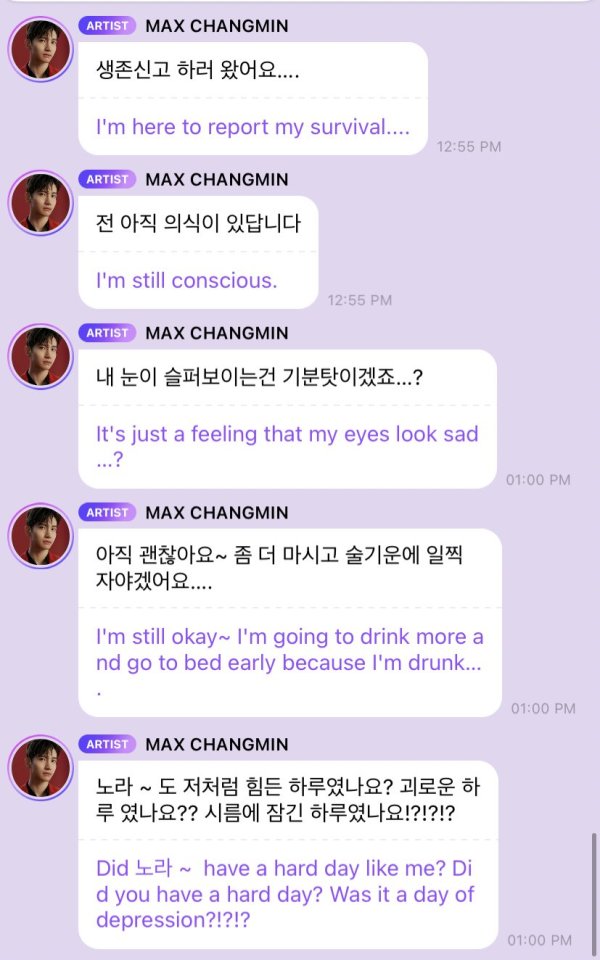View artist profile photo by the "eyes look sad" message
The image size is (600, 960).
(41, 357)
